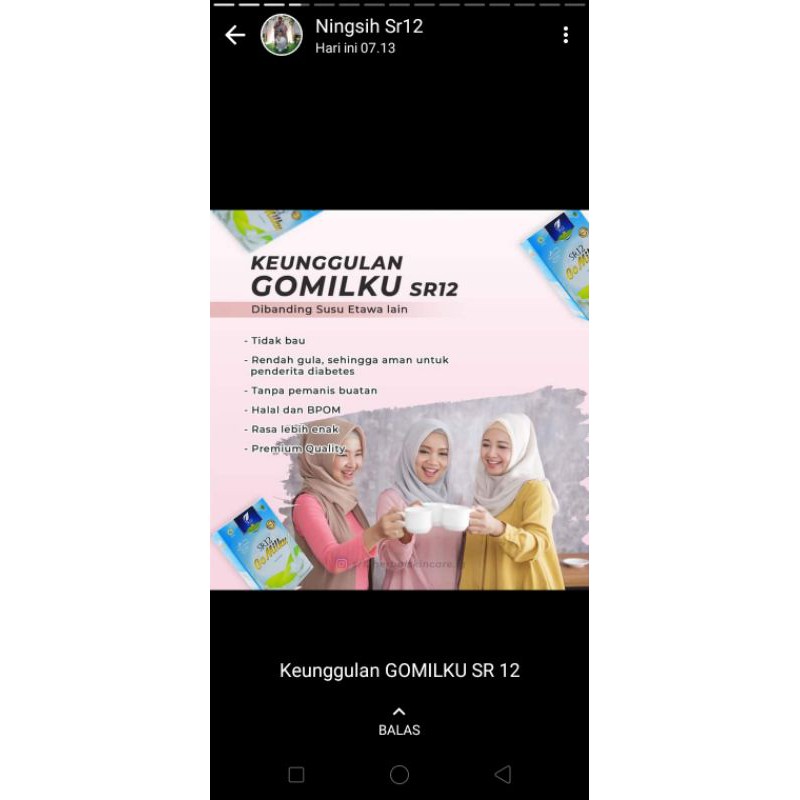
Task: Tap BALAS to reply to status
Action: coord(399,722)
